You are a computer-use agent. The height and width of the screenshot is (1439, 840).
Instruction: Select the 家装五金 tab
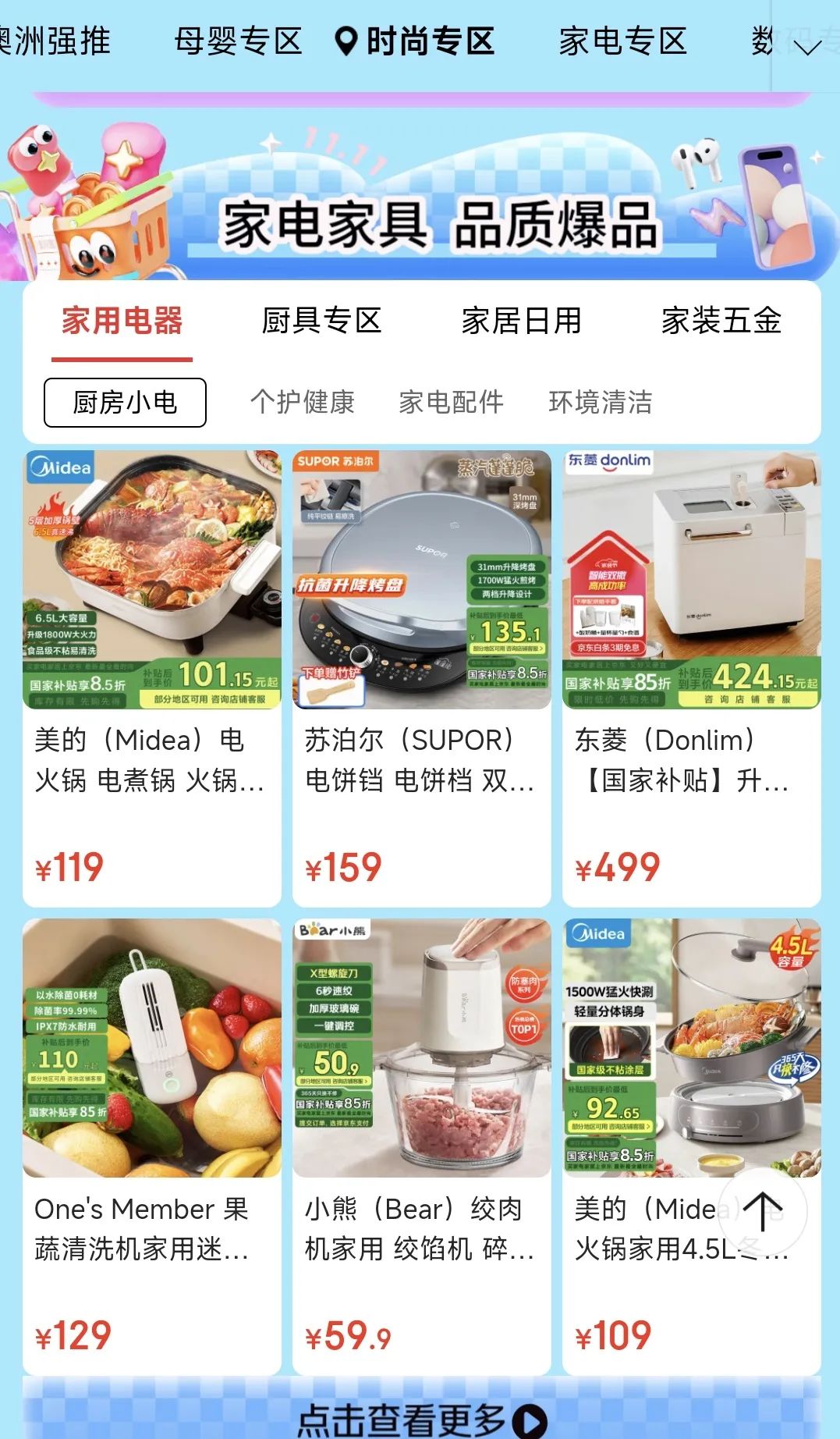[x=721, y=321]
